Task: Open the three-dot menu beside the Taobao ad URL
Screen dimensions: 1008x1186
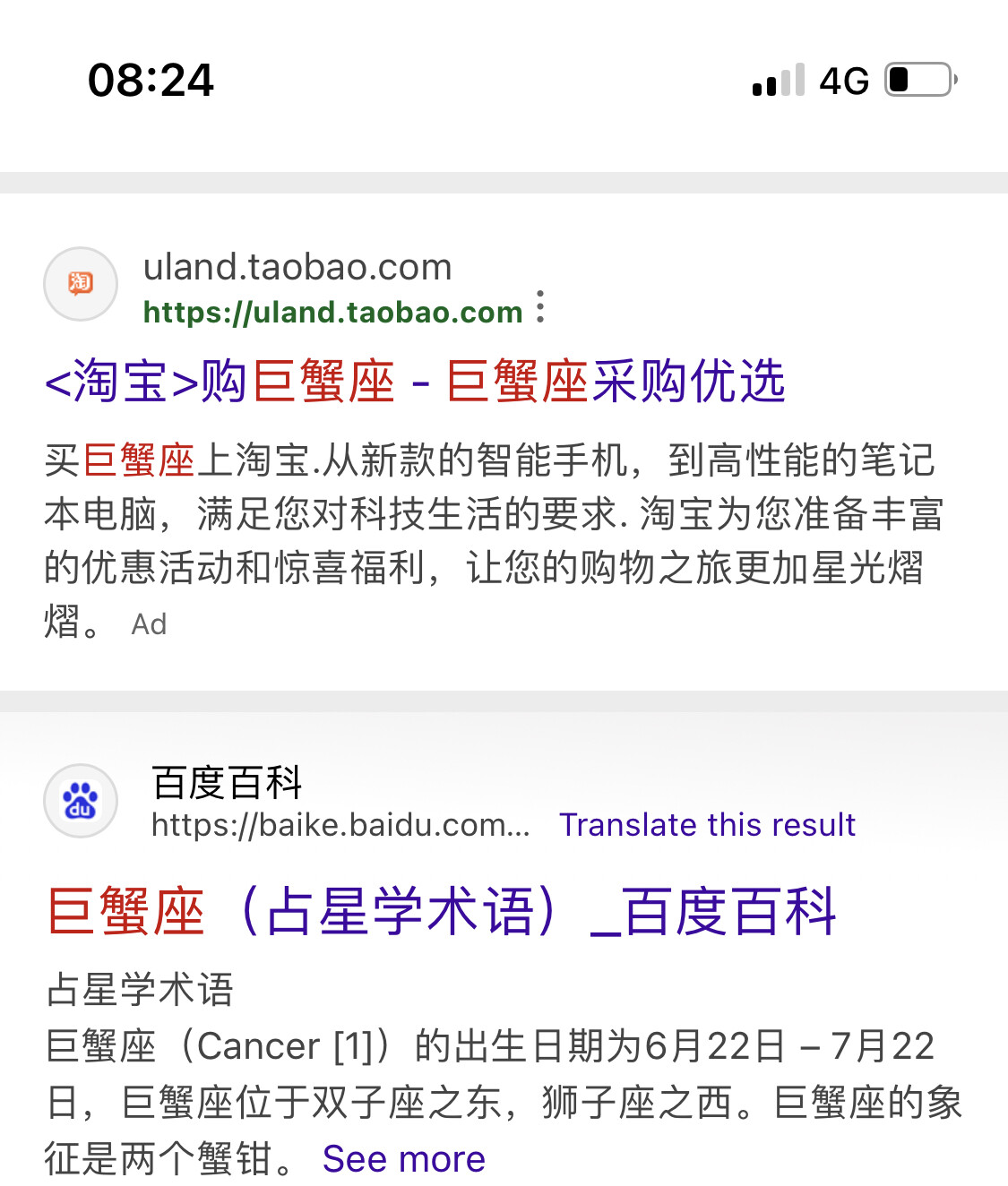Action: click(540, 307)
